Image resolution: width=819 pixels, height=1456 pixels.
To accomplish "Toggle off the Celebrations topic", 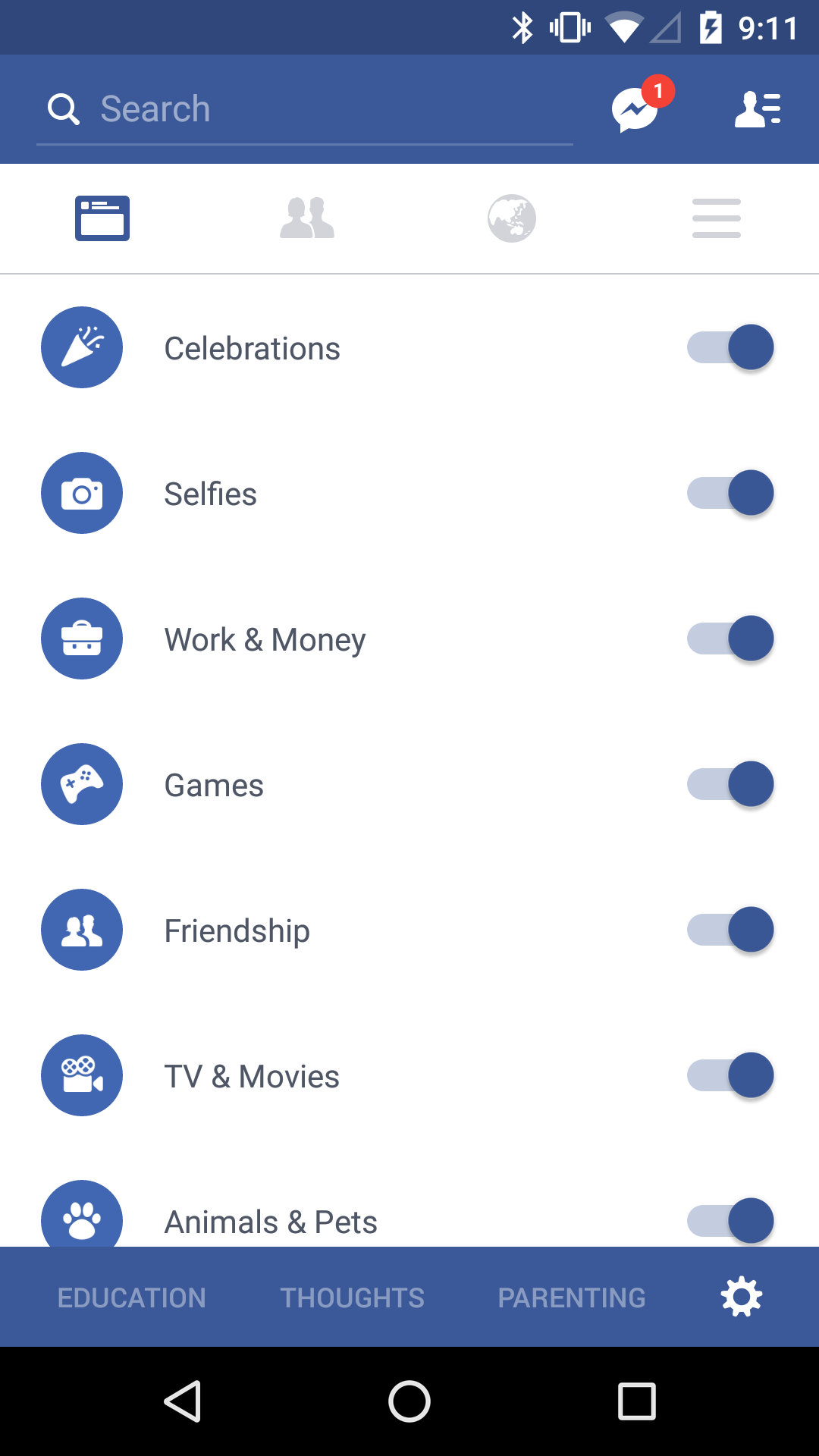I will click(728, 347).
